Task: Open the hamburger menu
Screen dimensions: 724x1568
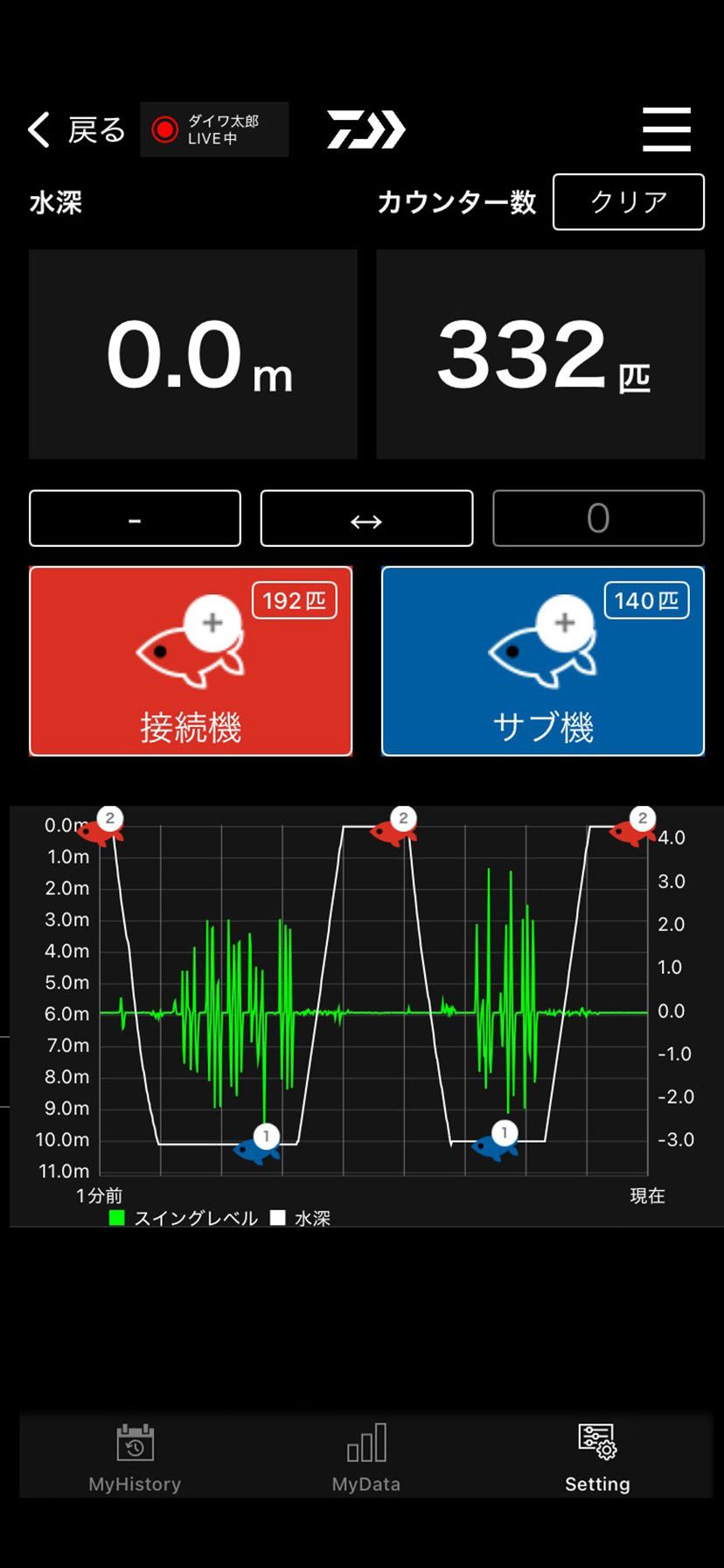Action: click(x=666, y=129)
